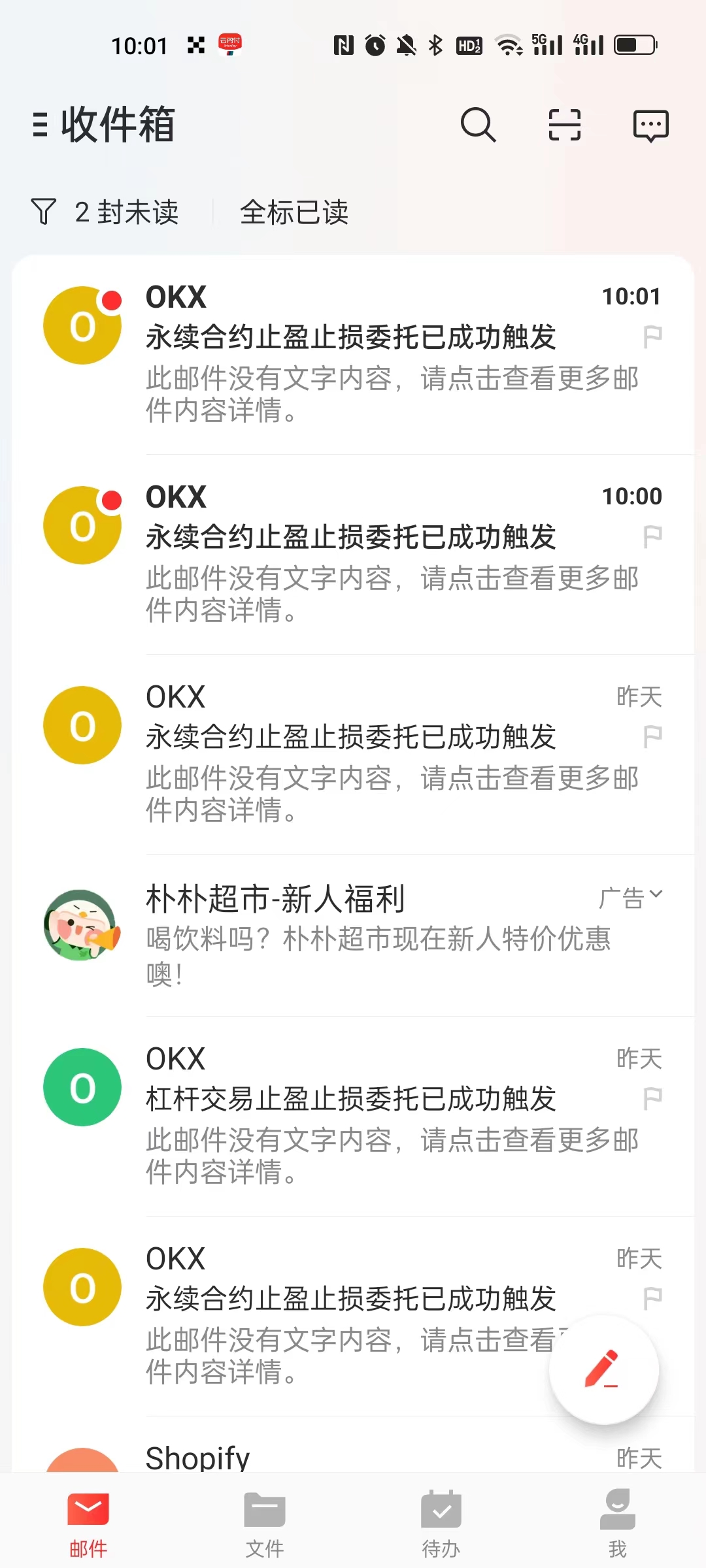
Task: Flag the OKX email from 10:01
Action: (x=652, y=337)
